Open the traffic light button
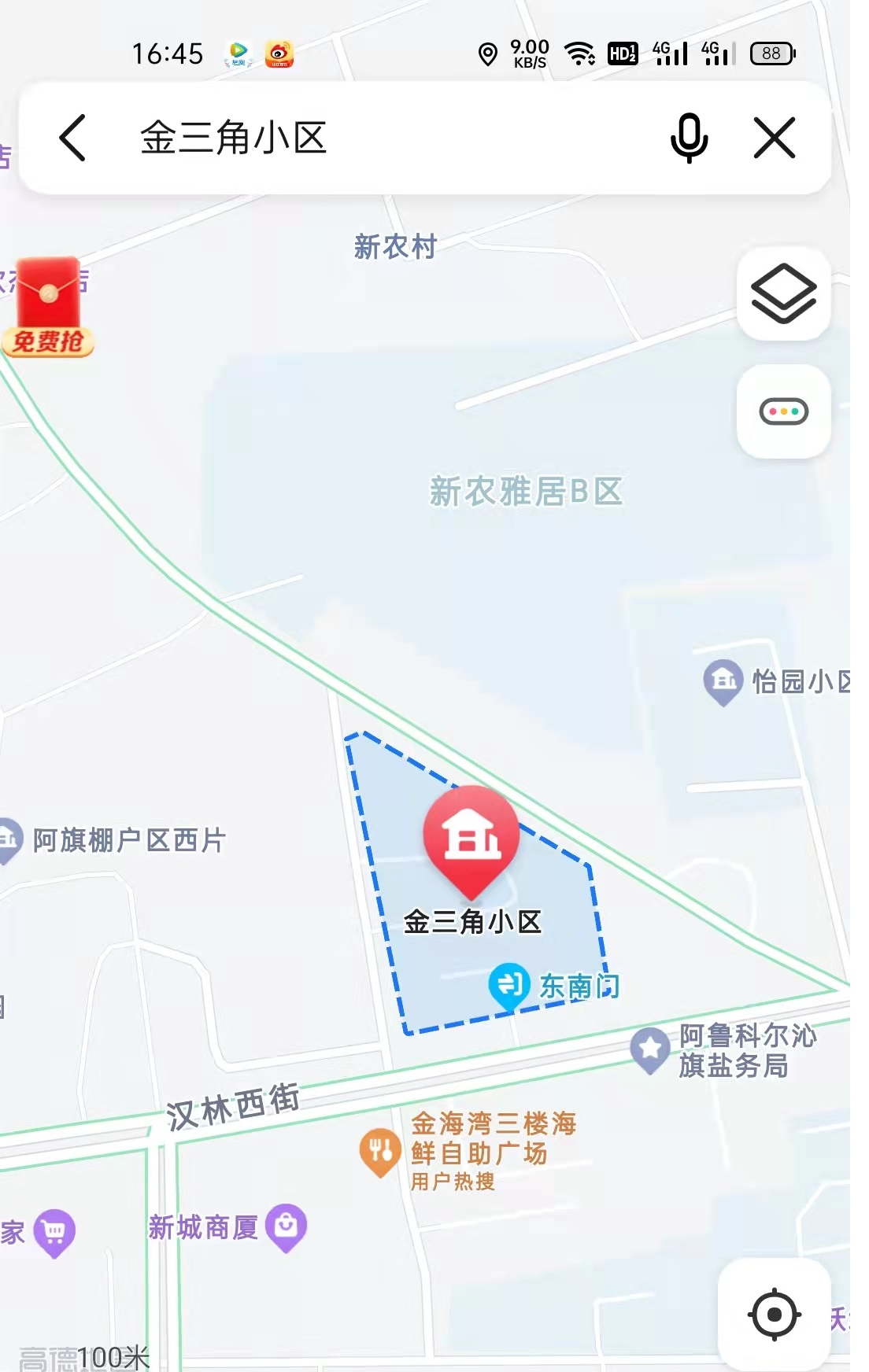This screenshot has height=1372, width=869. 783,411
